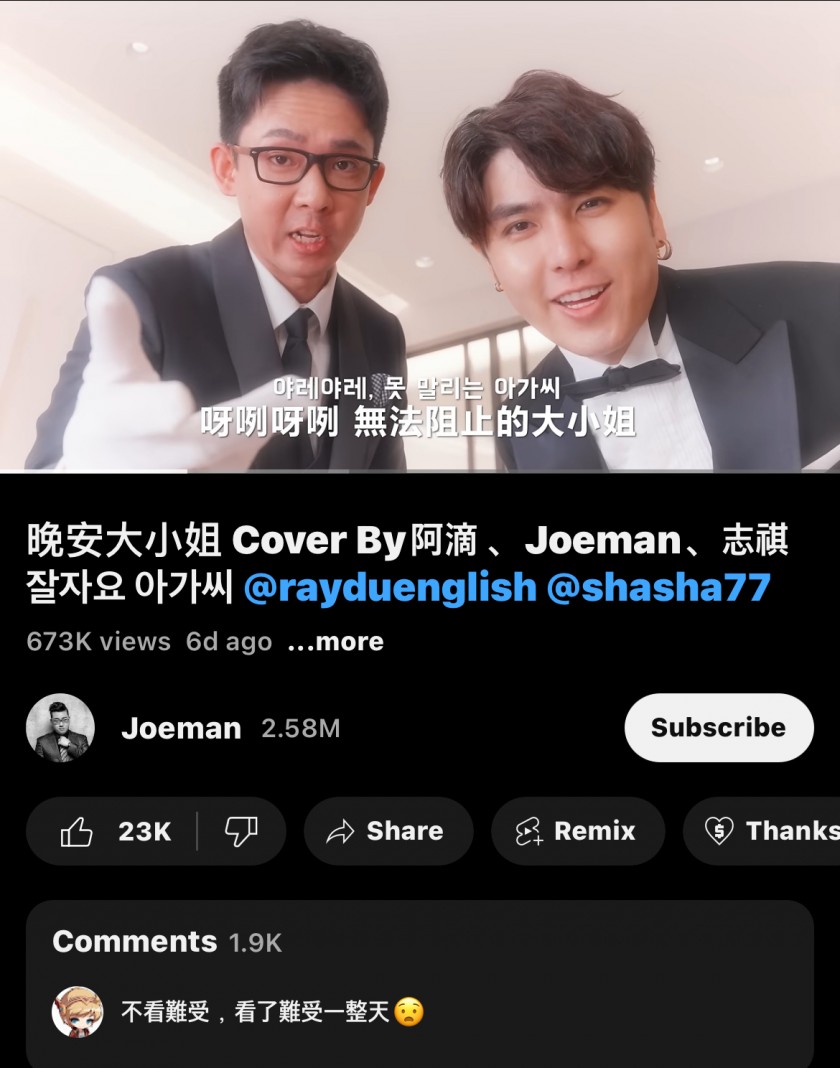Like the video with 23K likes

116,831
